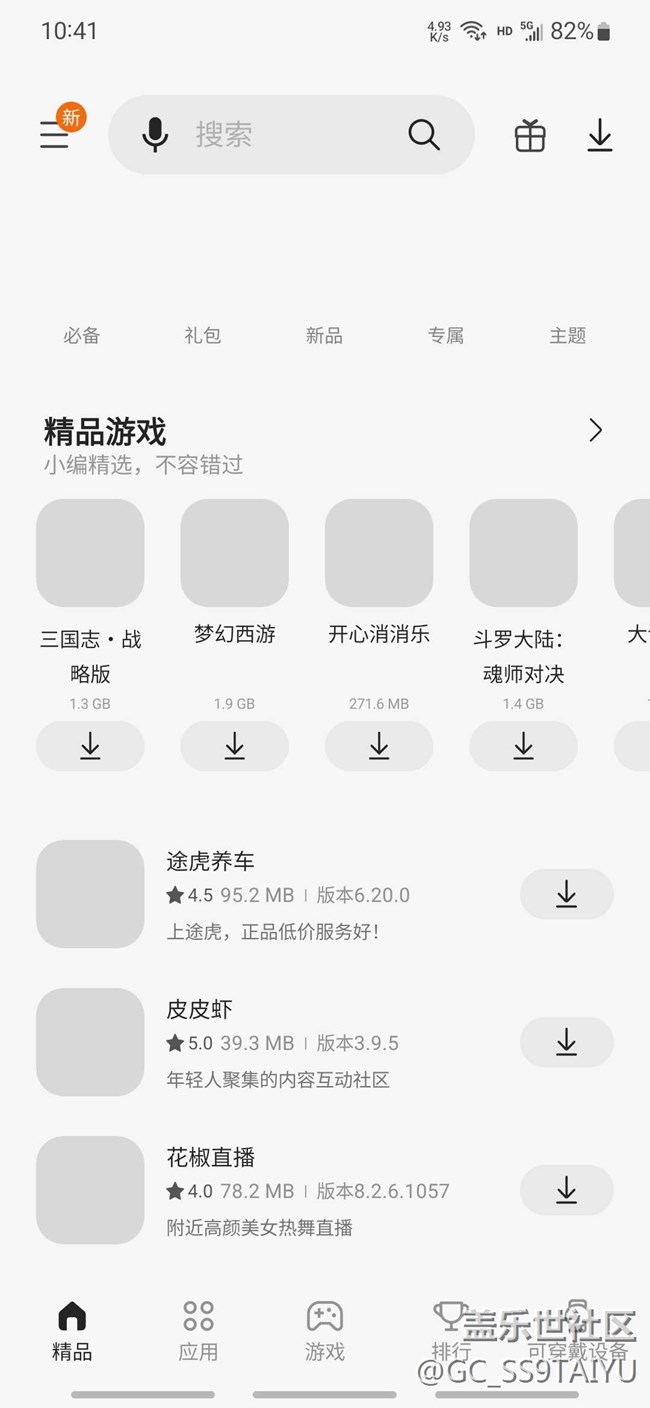This screenshot has height=1408, width=650.
Task: Open the hamburger menu with the new badge
Action: pyautogui.click(x=55, y=134)
